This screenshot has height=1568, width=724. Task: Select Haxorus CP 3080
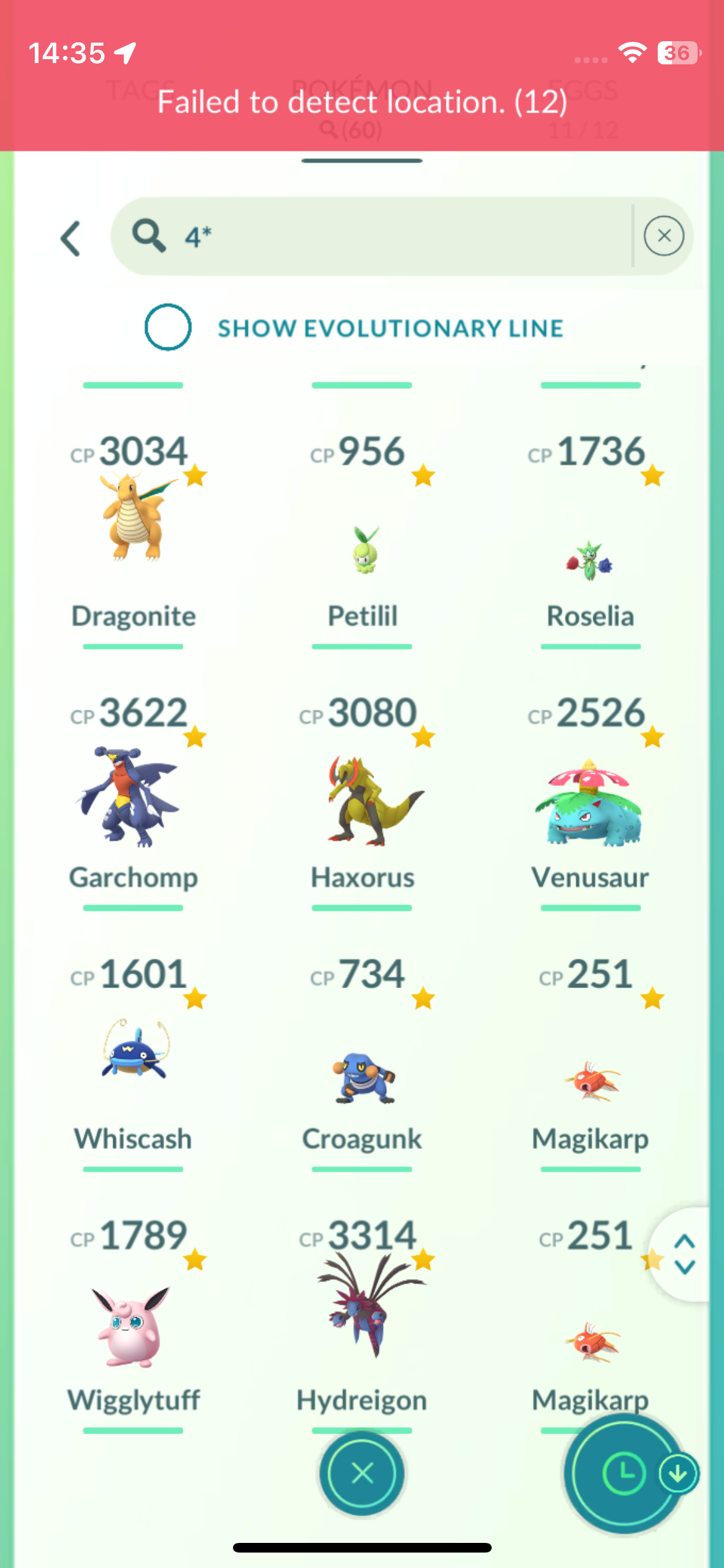[x=362, y=798]
